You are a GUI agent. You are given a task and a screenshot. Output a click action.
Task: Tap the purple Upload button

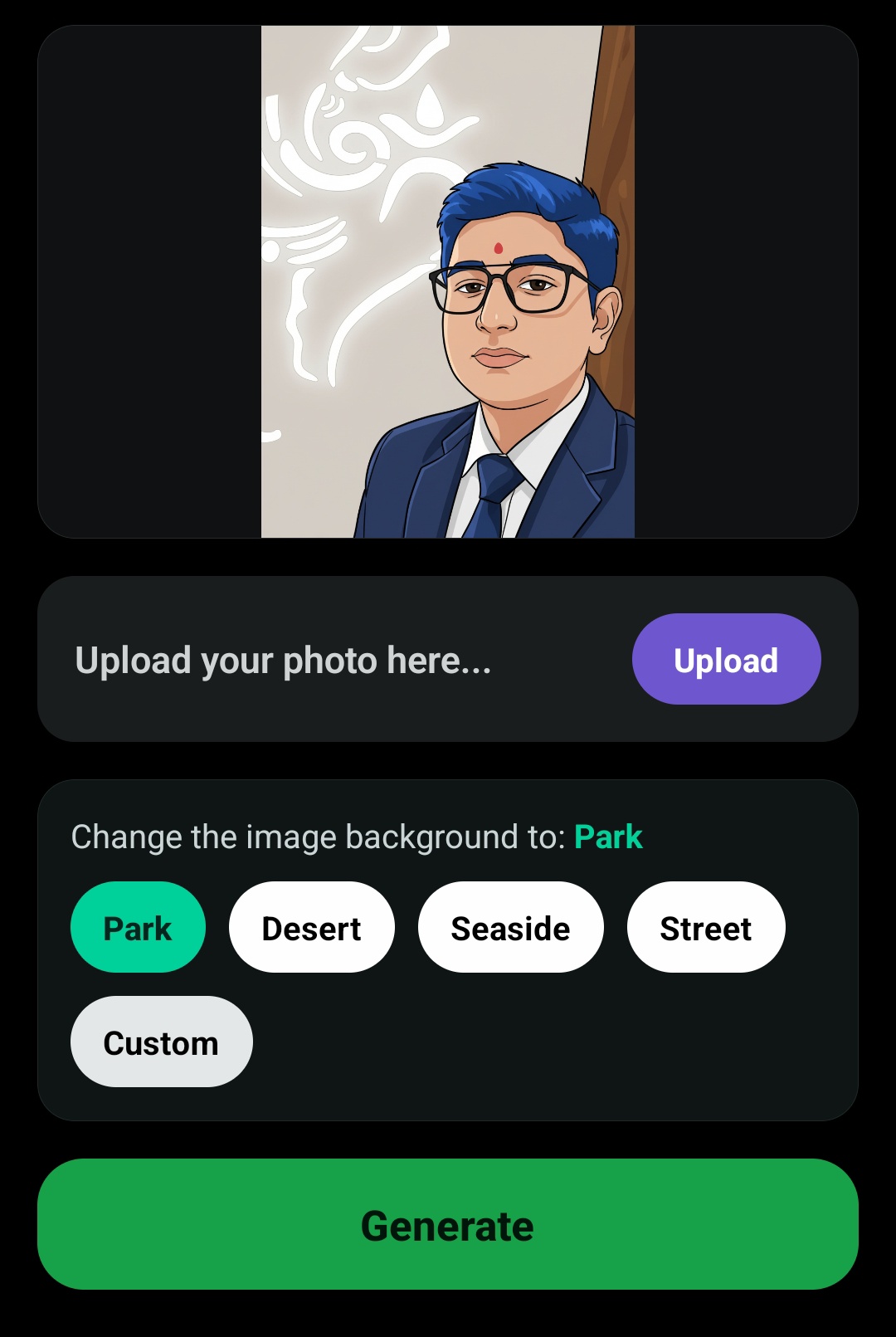(x=726, y=660)
